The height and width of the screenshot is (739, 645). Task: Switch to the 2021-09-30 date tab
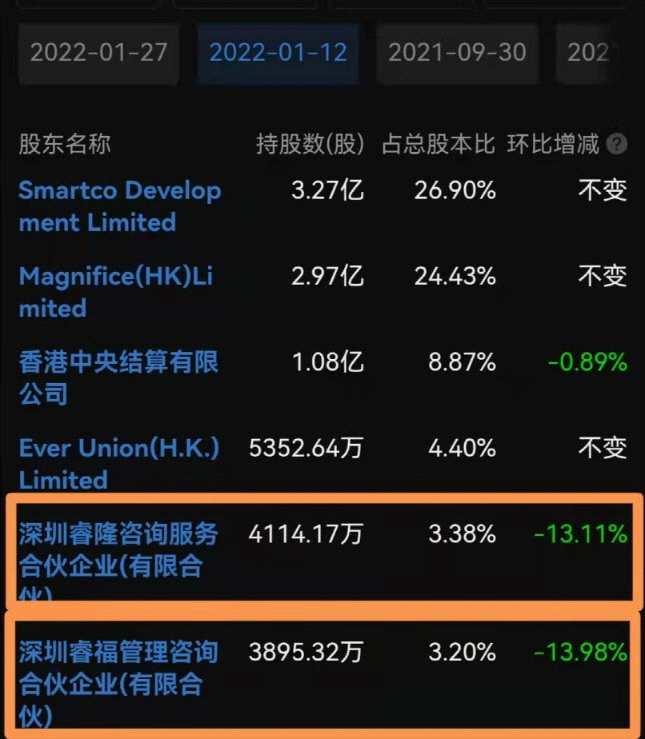tap(457, 52)
